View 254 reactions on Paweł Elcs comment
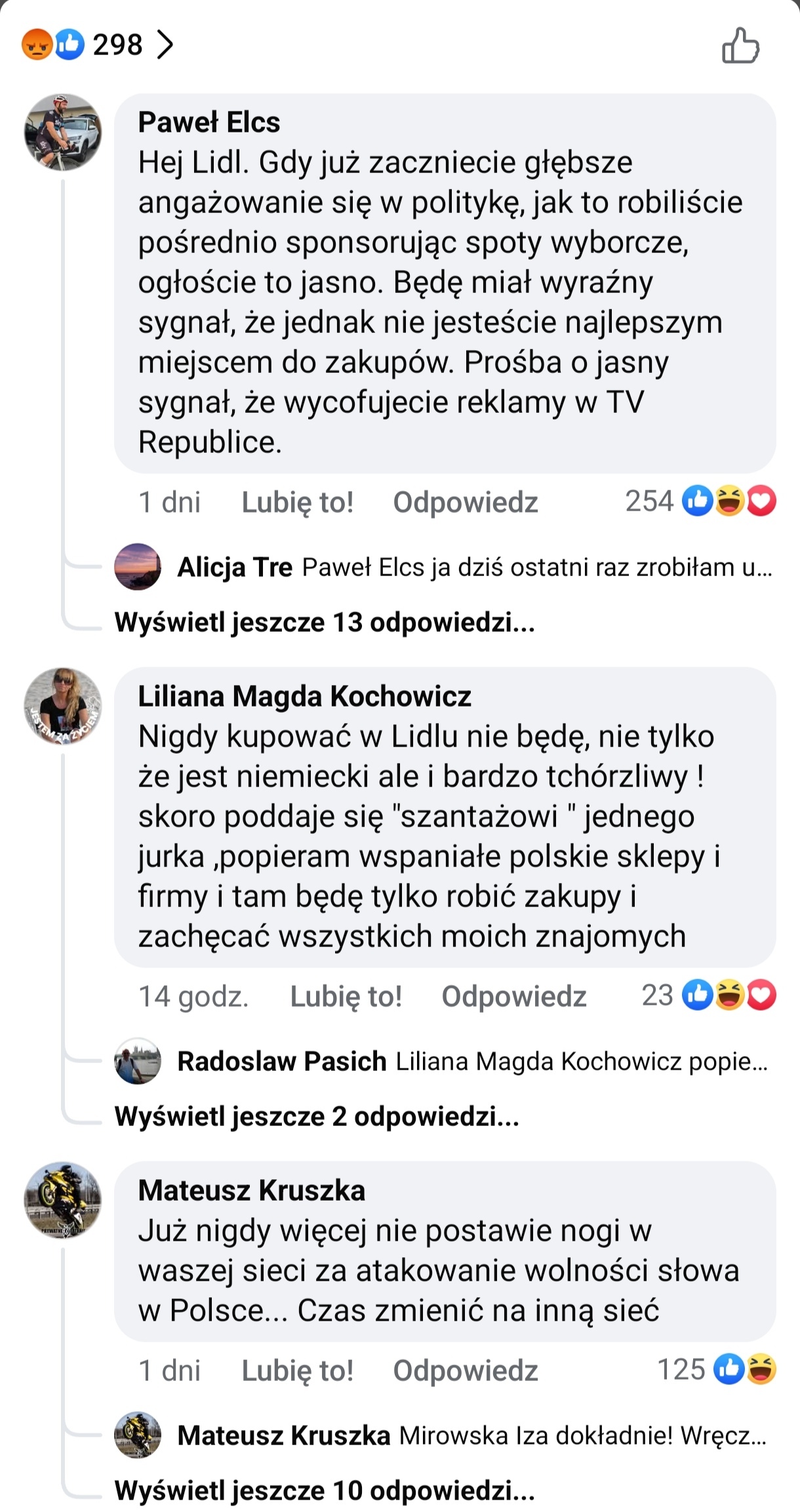Screen dimensions: 800x1512 click(x=700, y=501)
